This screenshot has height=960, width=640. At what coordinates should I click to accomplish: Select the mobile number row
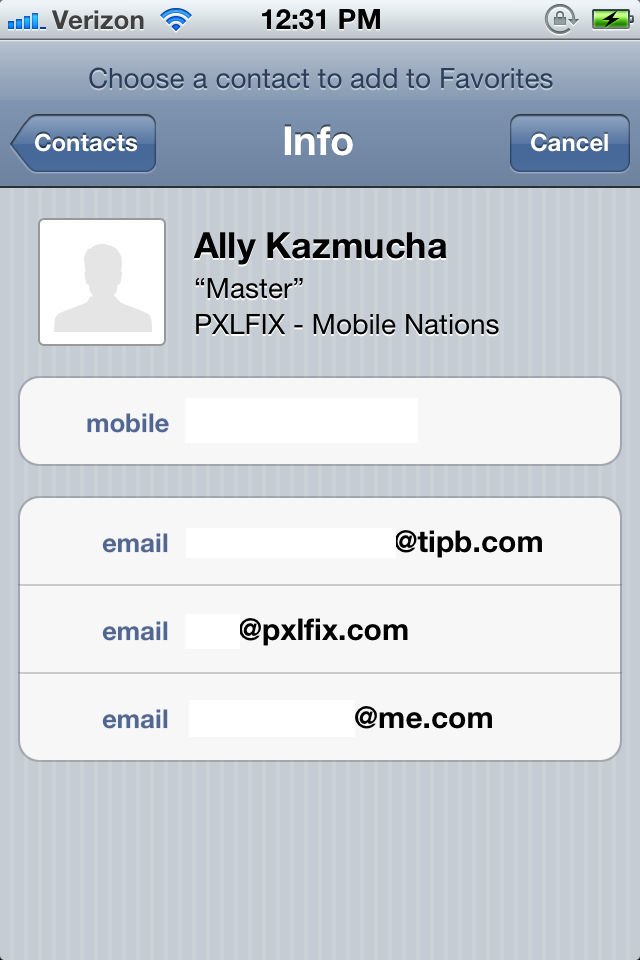tap(320, 422)
